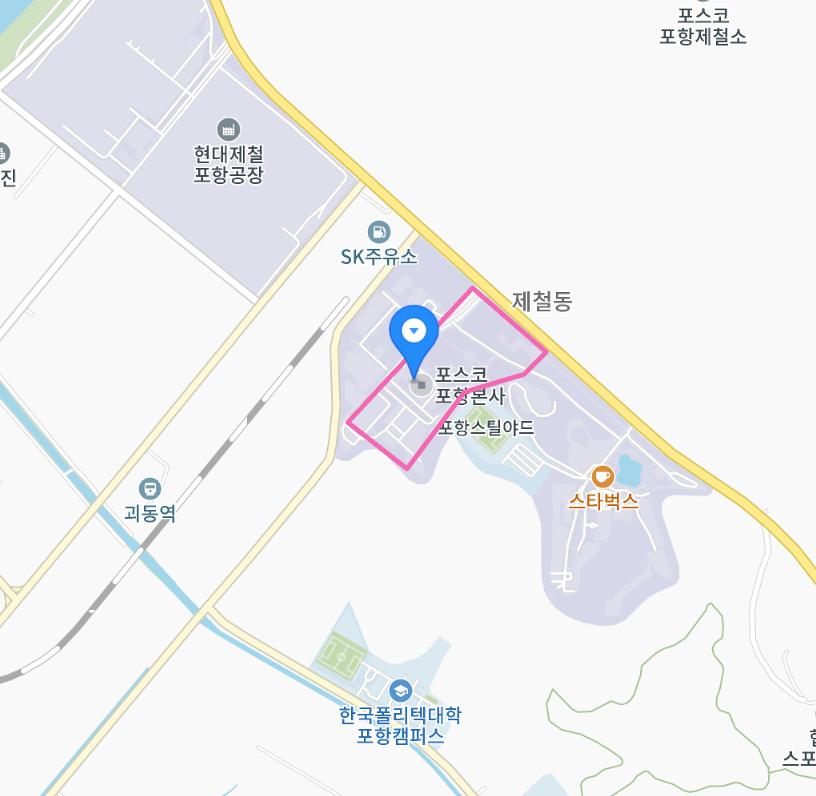
Task: Select the 포항스틸야드 stadium label
Action: [x=486, y=428]
